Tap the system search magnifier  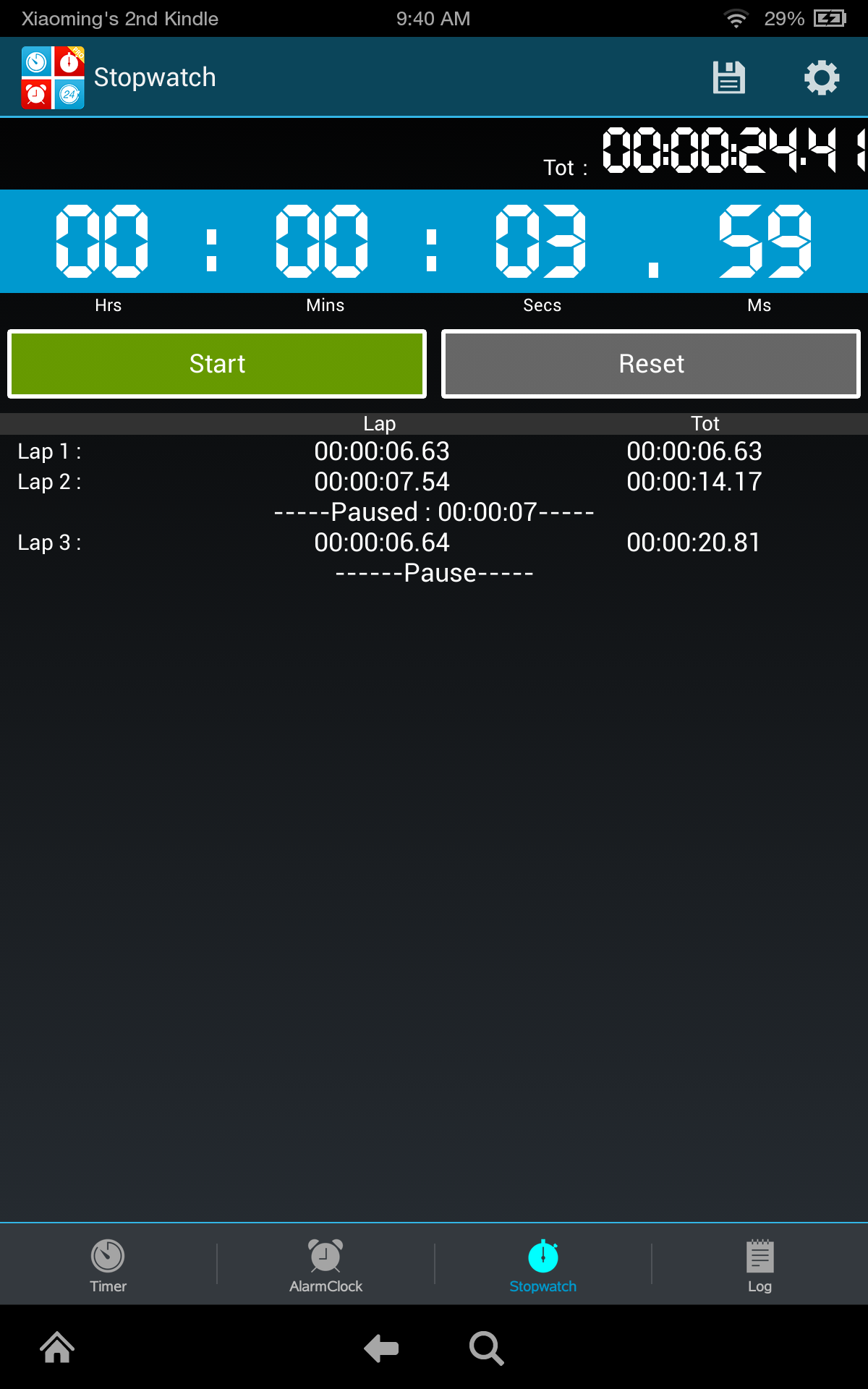[x=486, y=1348]
